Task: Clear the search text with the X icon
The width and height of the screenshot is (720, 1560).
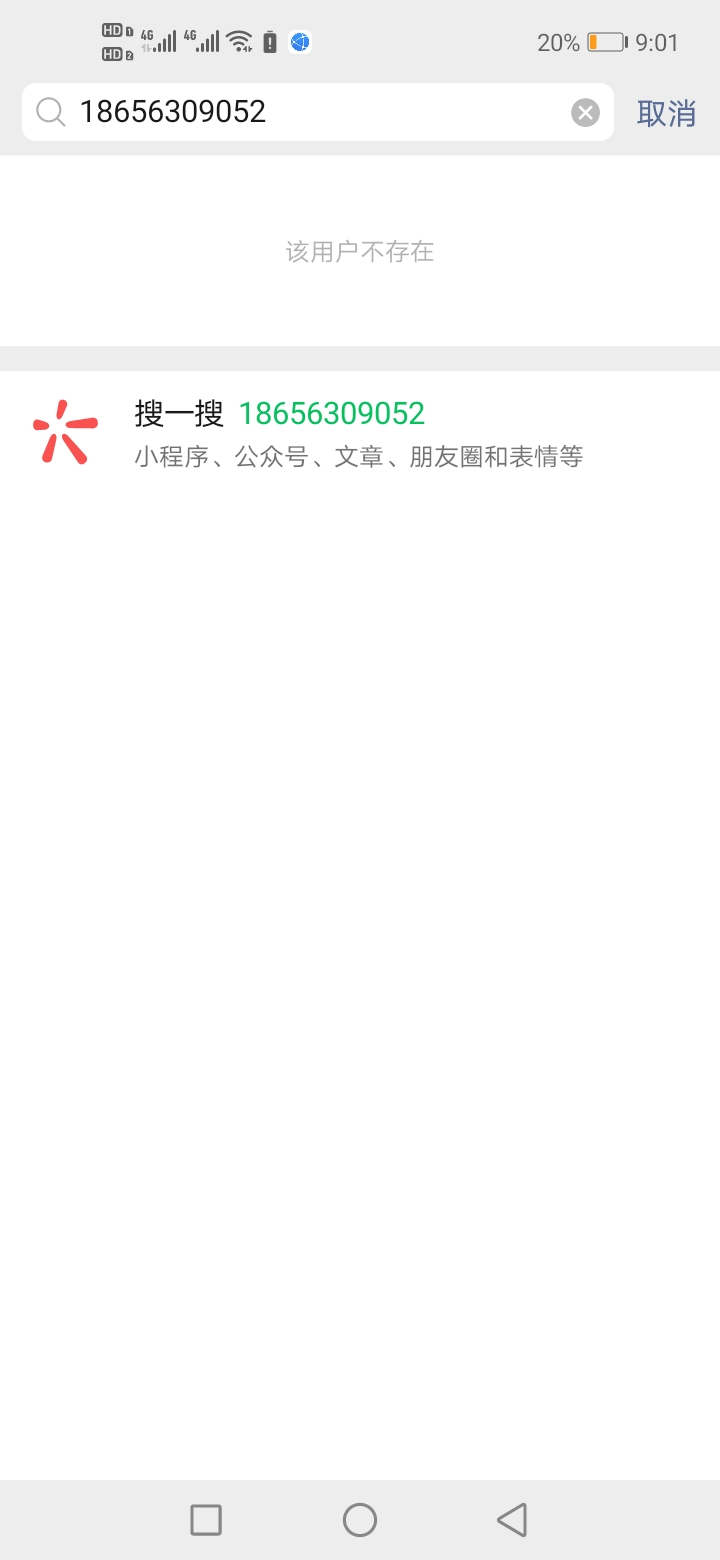Action: tap(585, 112)
